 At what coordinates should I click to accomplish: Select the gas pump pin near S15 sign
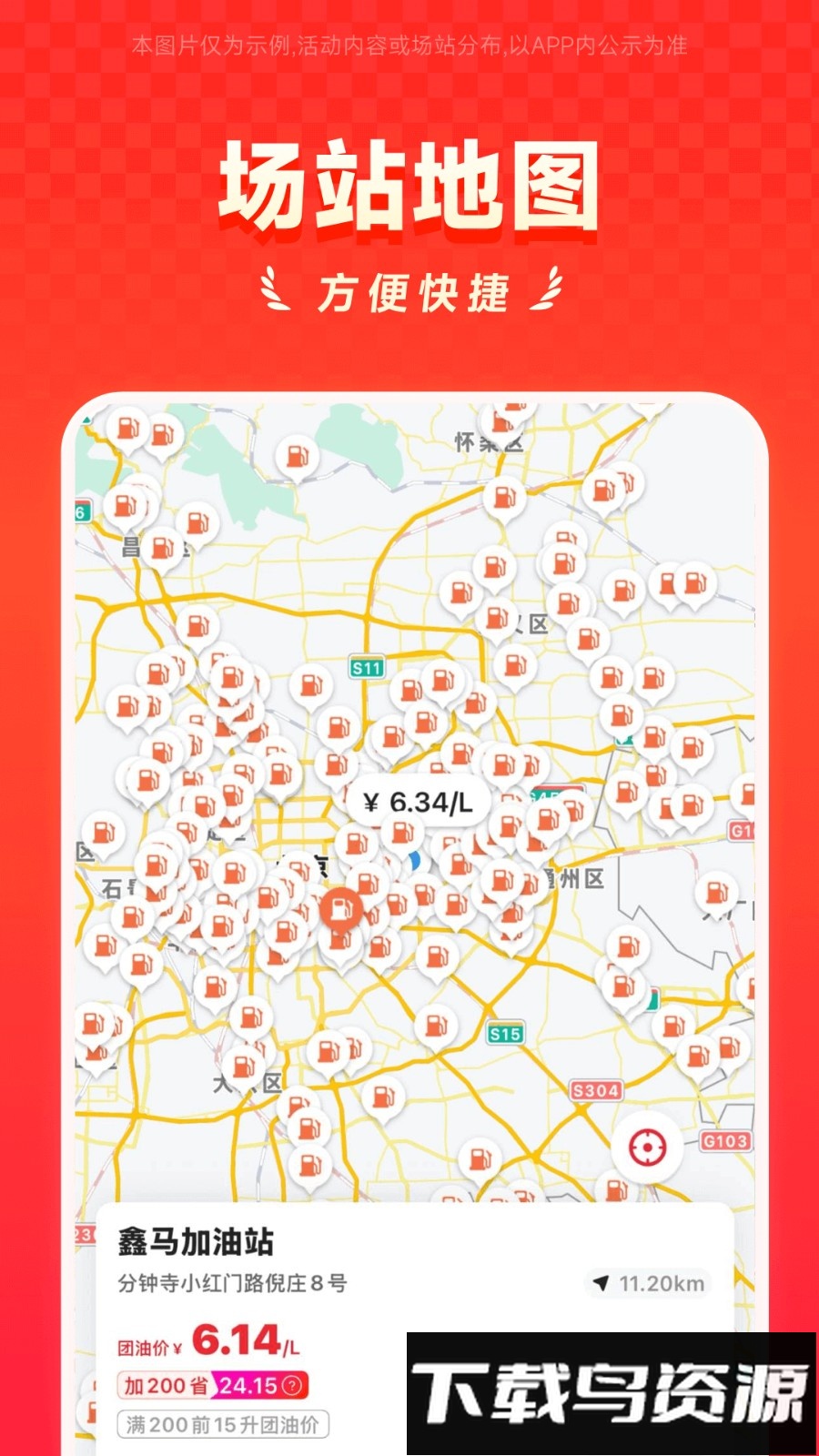(x=437, y=1024)
